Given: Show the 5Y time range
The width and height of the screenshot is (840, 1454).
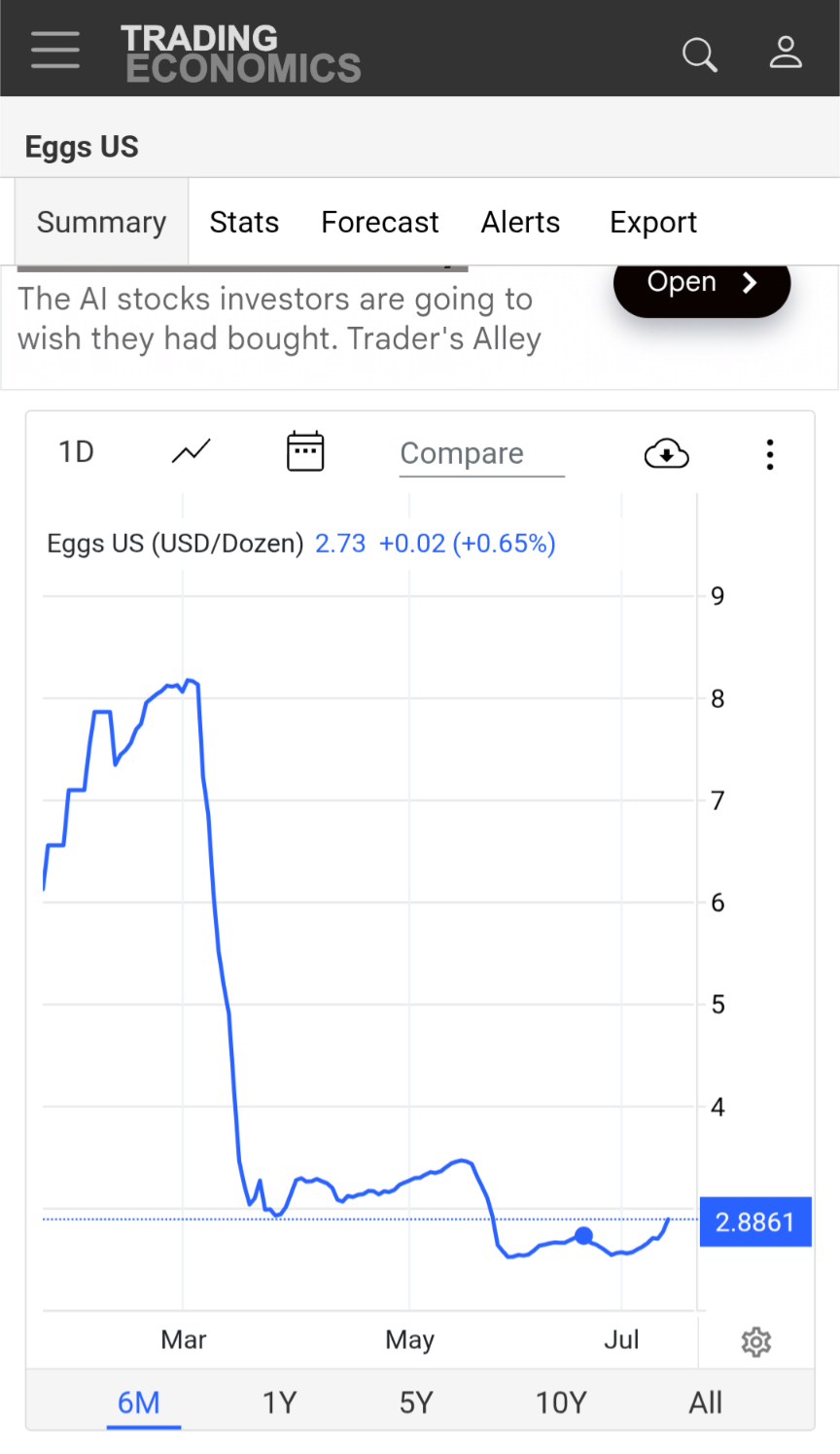Looking at the screenshot, I should 416,1402.
